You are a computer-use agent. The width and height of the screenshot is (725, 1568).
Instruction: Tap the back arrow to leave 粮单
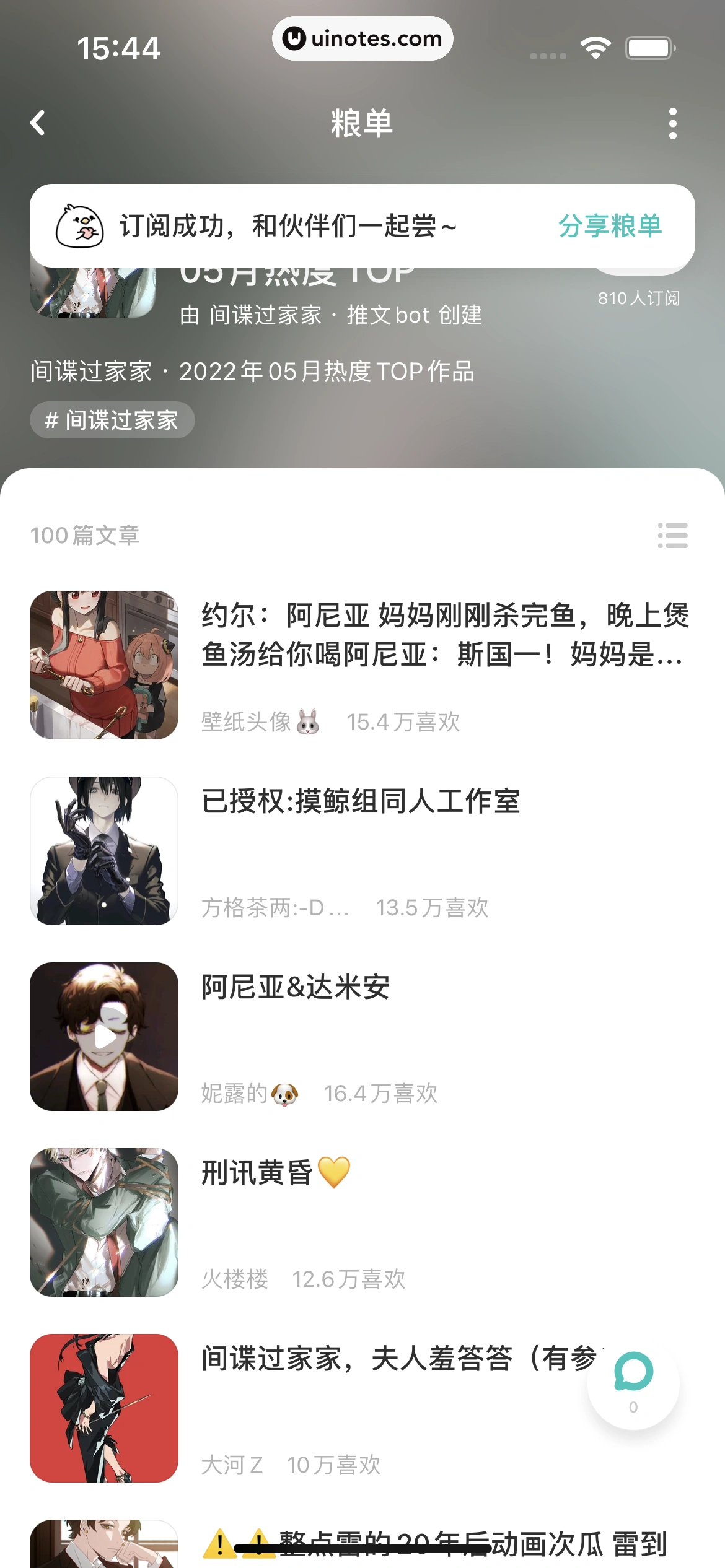coord(38,123)
